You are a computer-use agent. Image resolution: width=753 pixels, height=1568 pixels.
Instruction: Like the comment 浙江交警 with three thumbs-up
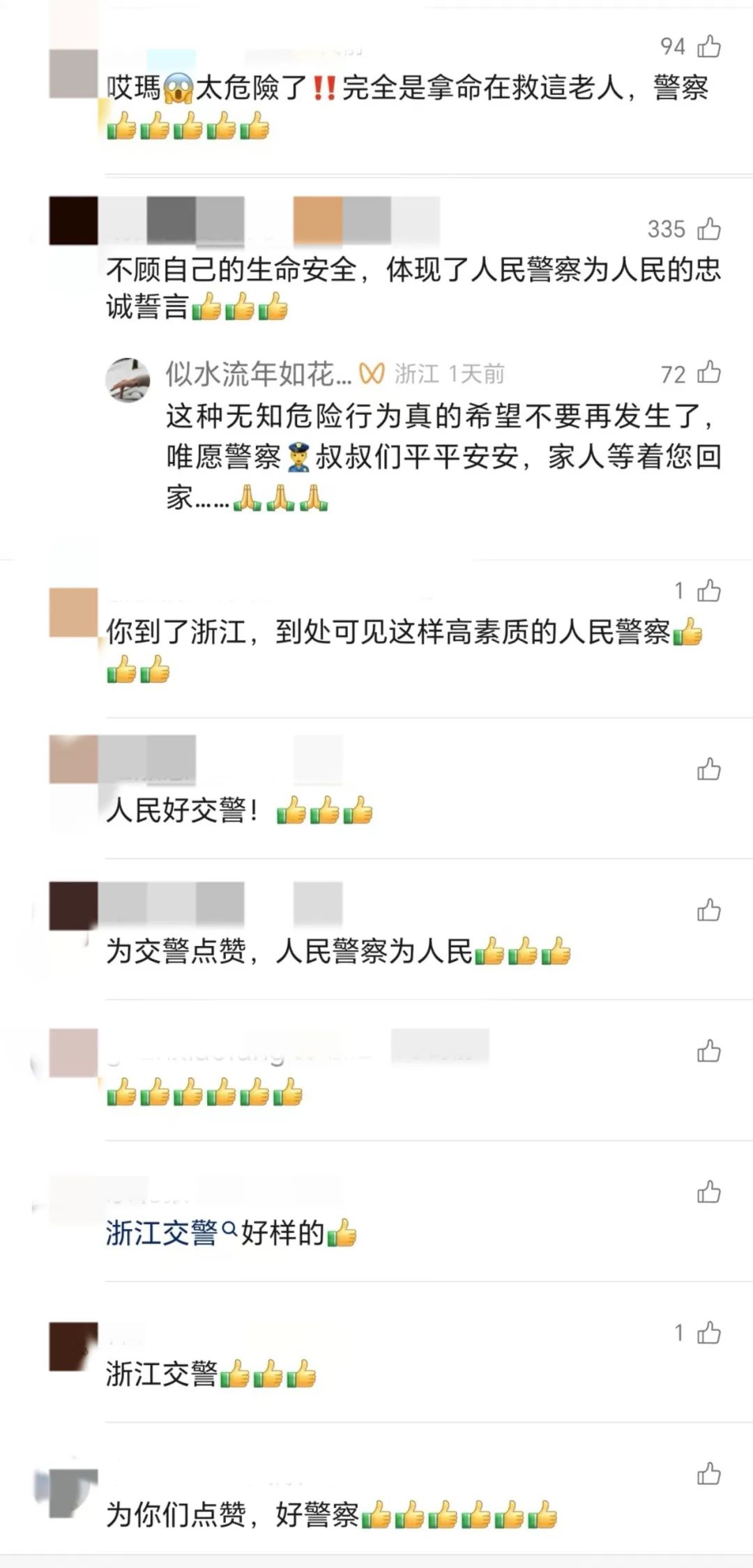point(708,1333)
